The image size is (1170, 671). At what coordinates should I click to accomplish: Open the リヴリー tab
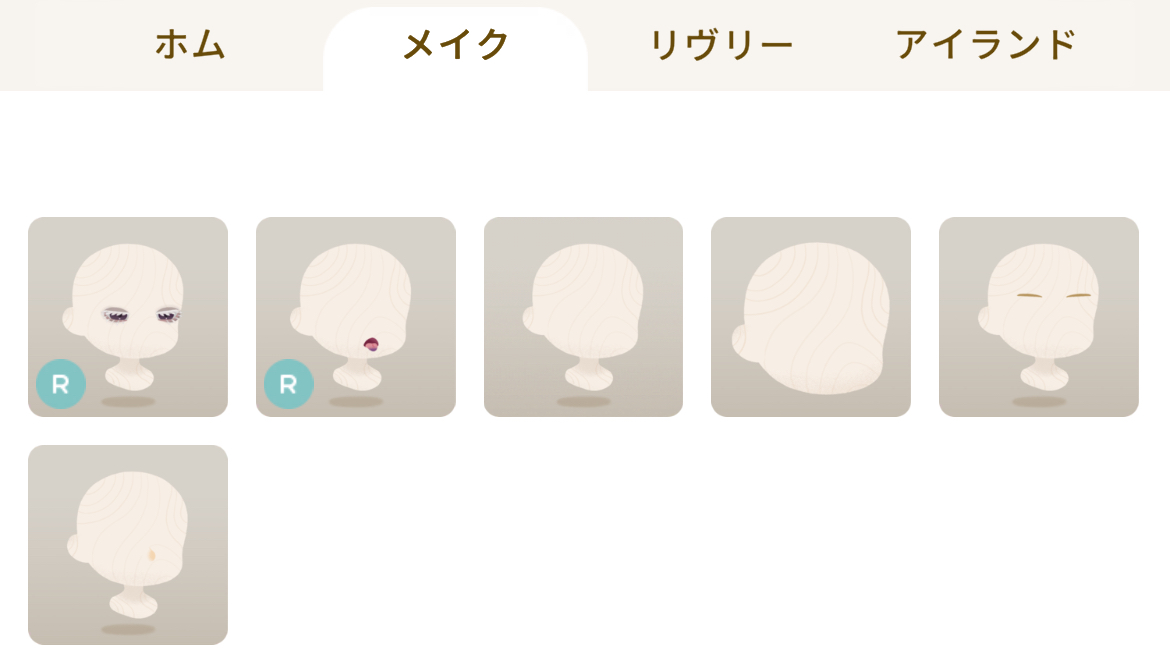tap(720, 45)
